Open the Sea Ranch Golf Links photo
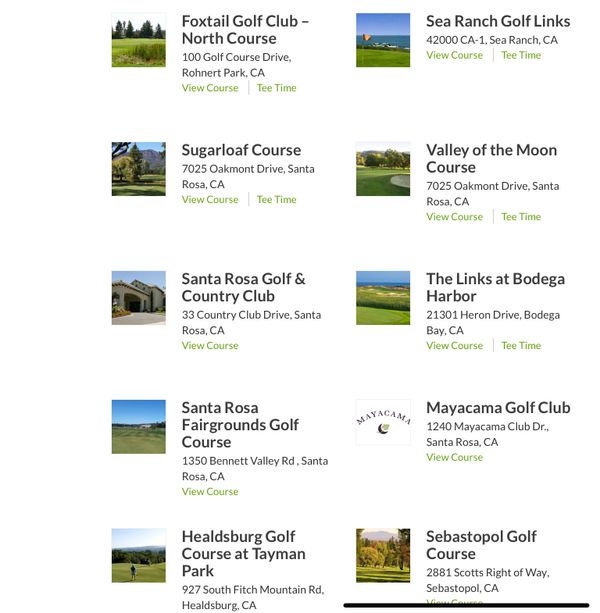 pos(383,40)
